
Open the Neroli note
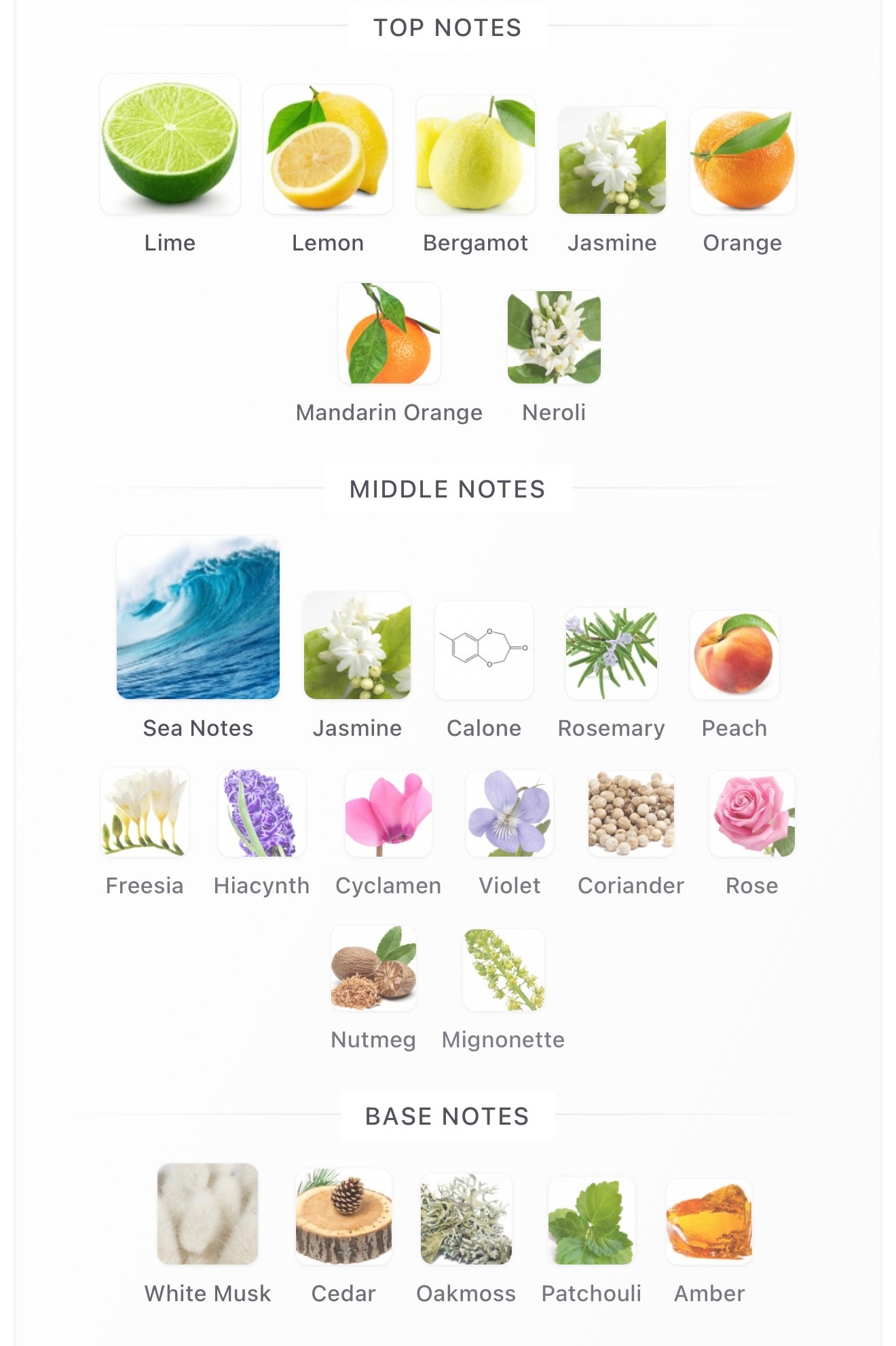tap(554, 337)
